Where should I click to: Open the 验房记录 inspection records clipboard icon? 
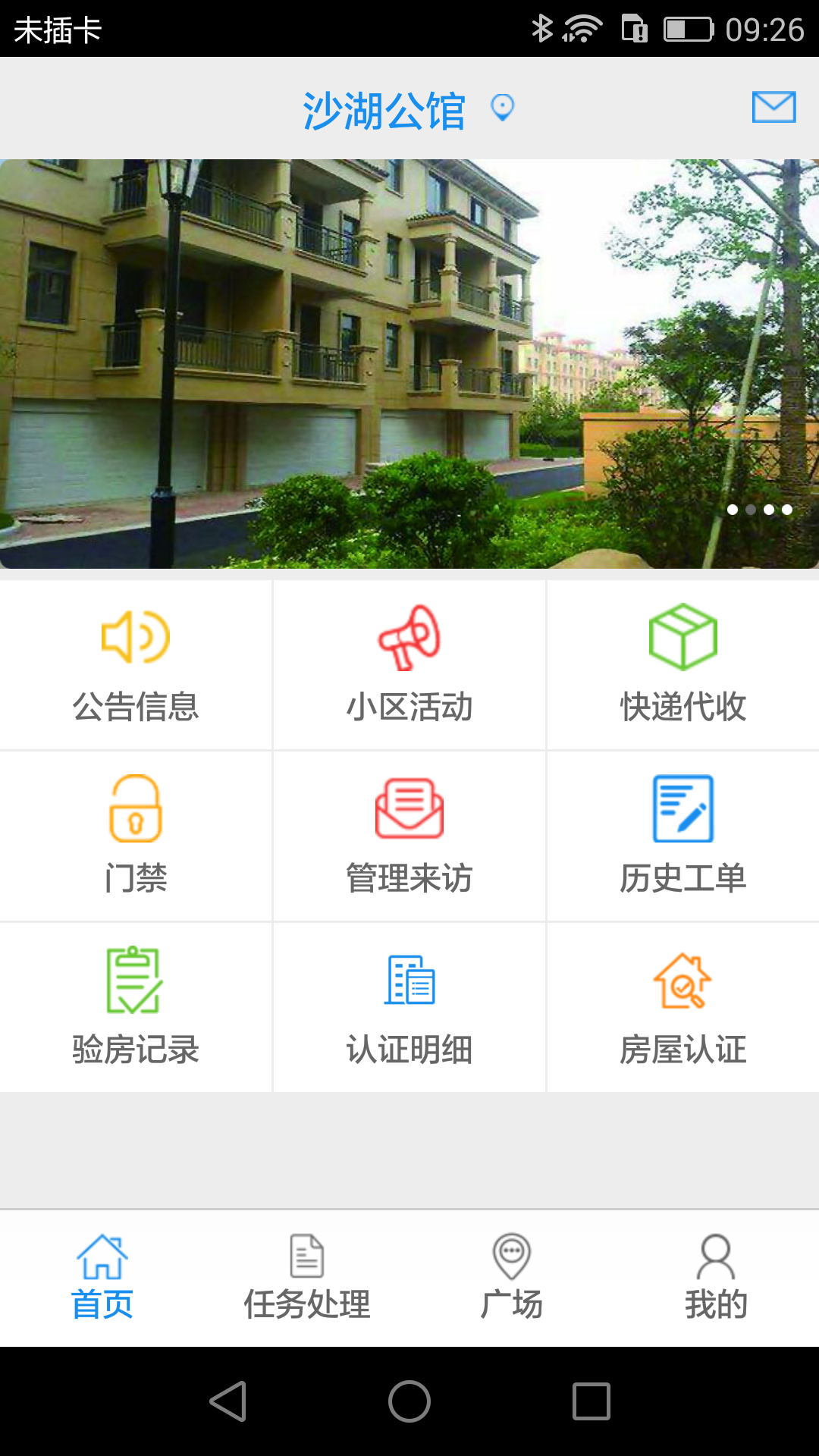[x=136, y=981]
